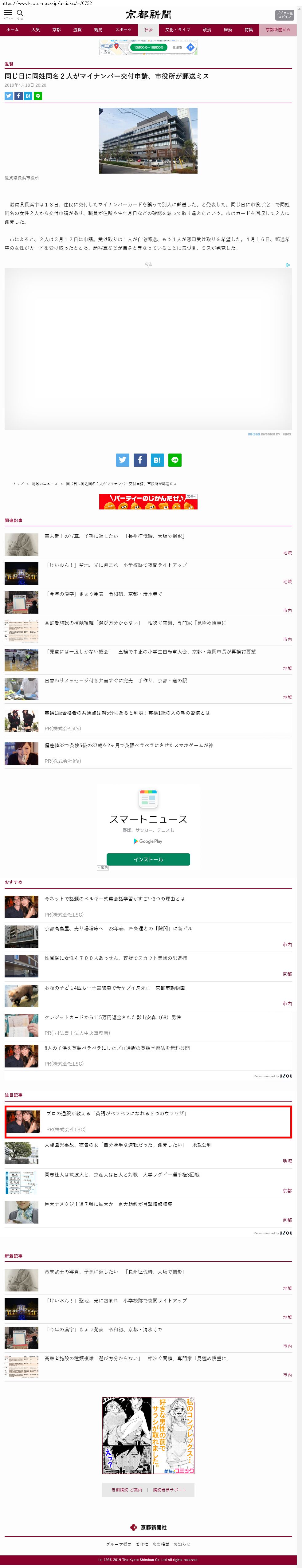The width and height of the screenshot is (302, 1568).
Task: Switch to the ホーム tab
Action: click(12, 29)
